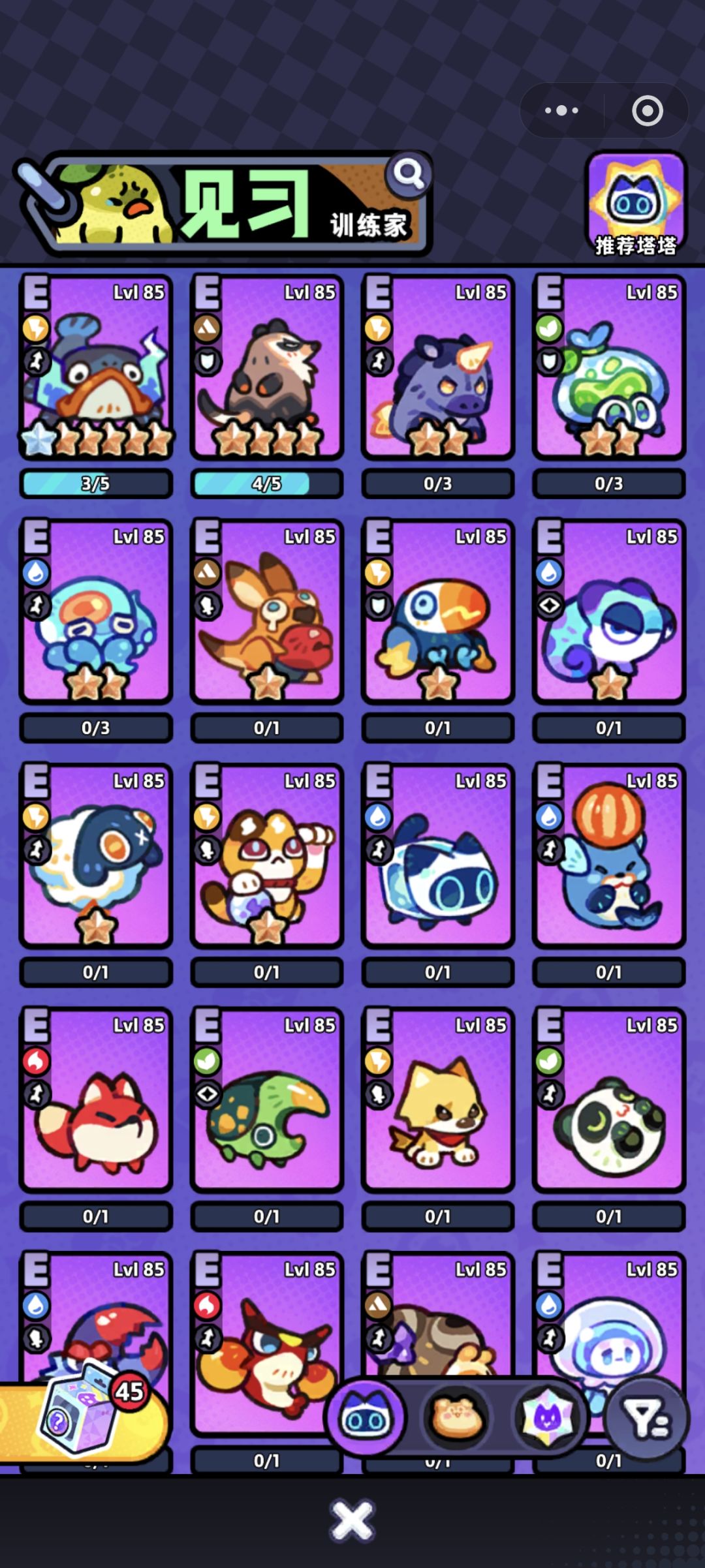The height and width of the screenshot is (1568, 705).
Task: Close the collection screen with the X
Action: coord(352,1520)
